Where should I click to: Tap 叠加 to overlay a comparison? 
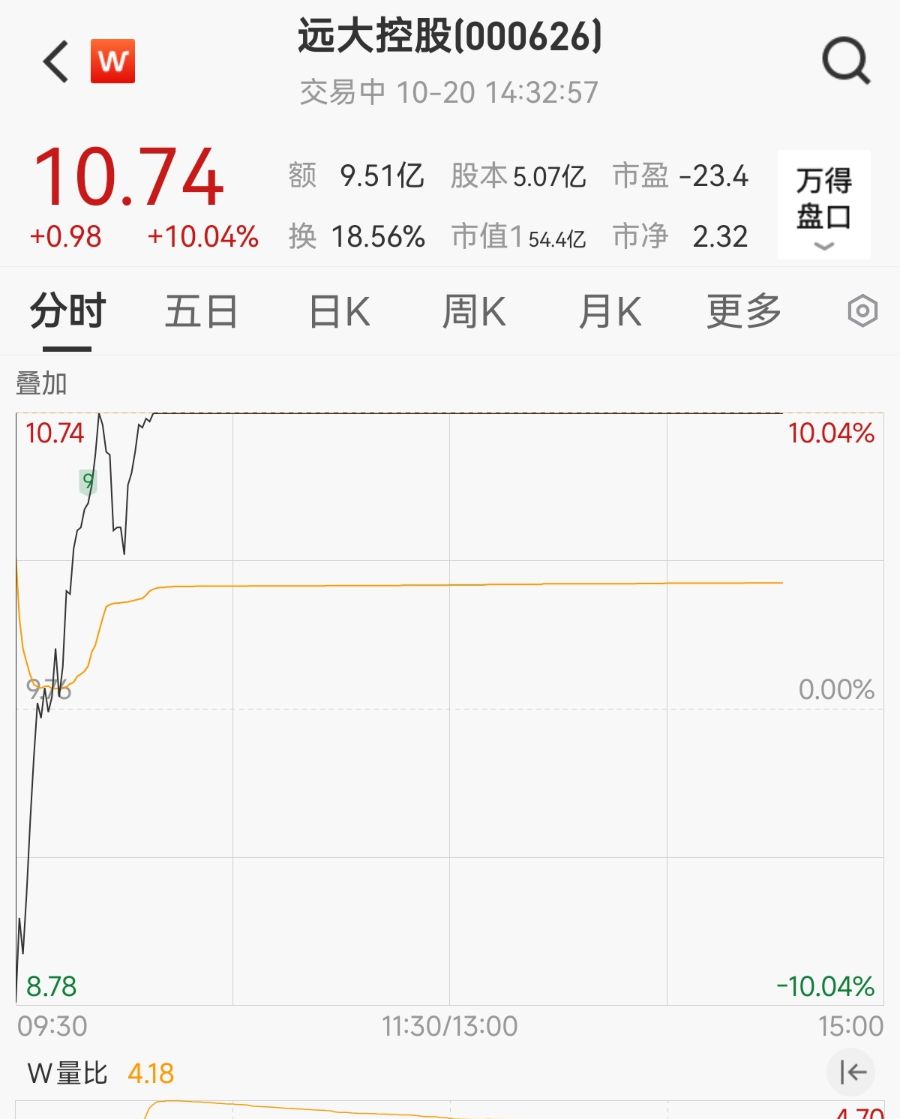41,383
